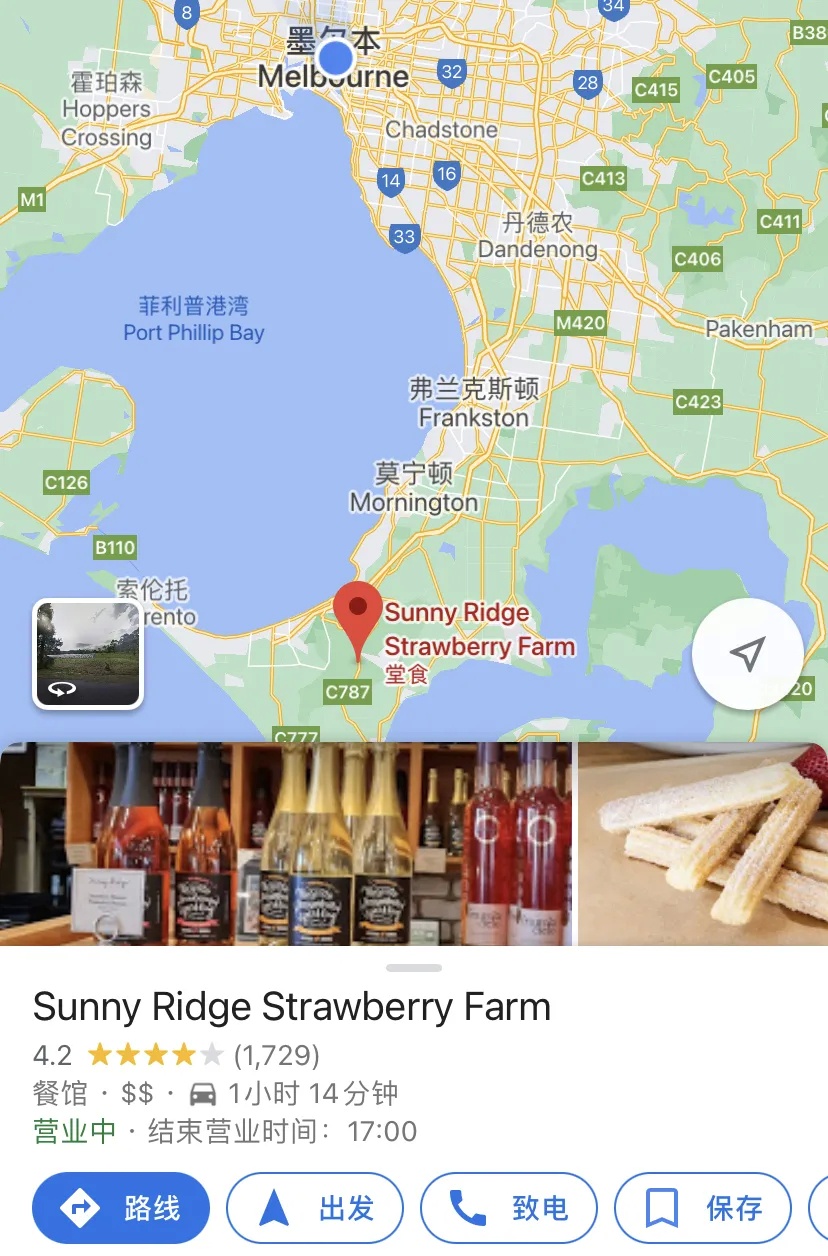Call the farm via 致电
This screenshot has height=1256, width=828.
pos(508,1208)
